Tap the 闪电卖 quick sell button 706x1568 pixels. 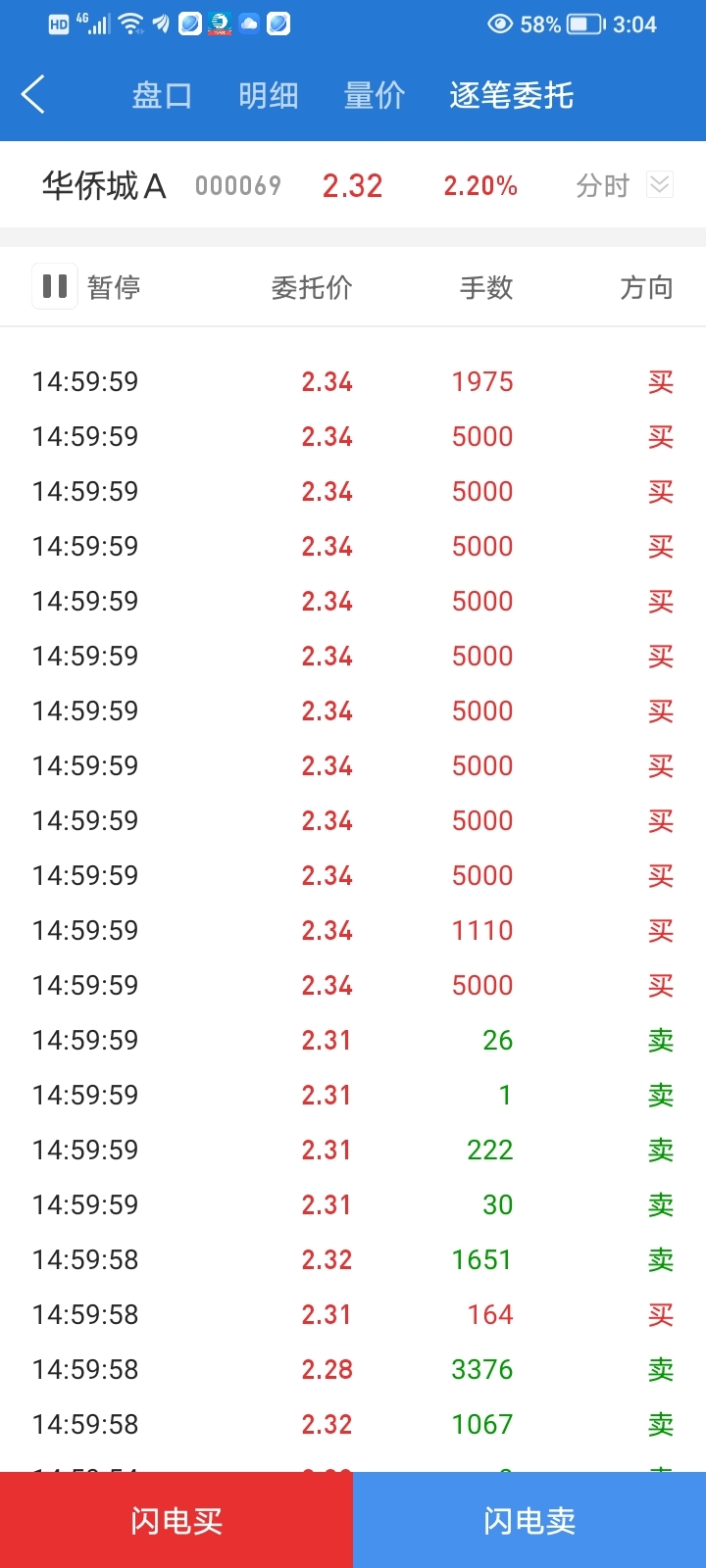click(x=529, y=1520)
